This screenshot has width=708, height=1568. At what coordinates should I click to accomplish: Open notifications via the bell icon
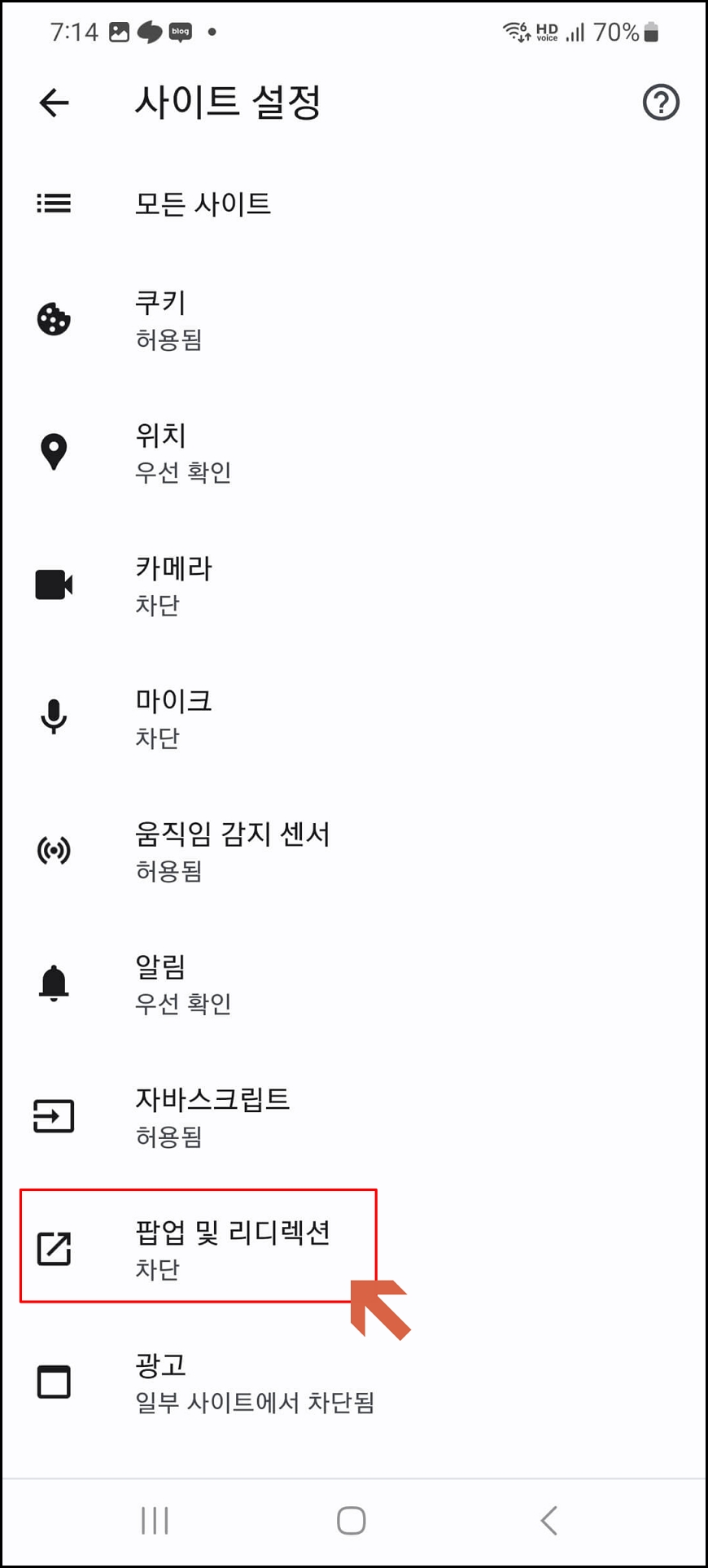point(54,983)
